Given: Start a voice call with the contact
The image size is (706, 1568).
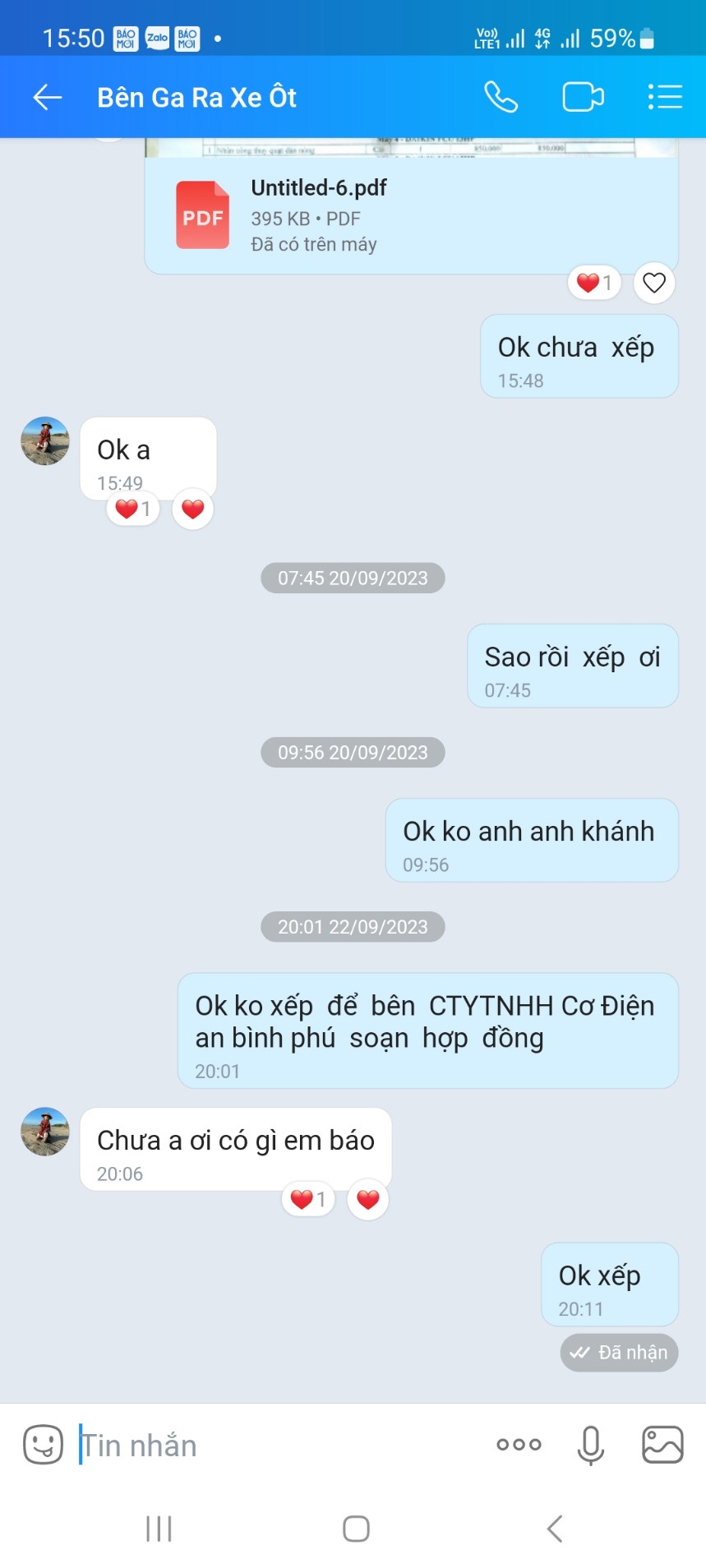Looking at the screenshot, I should tap(501, 97).
